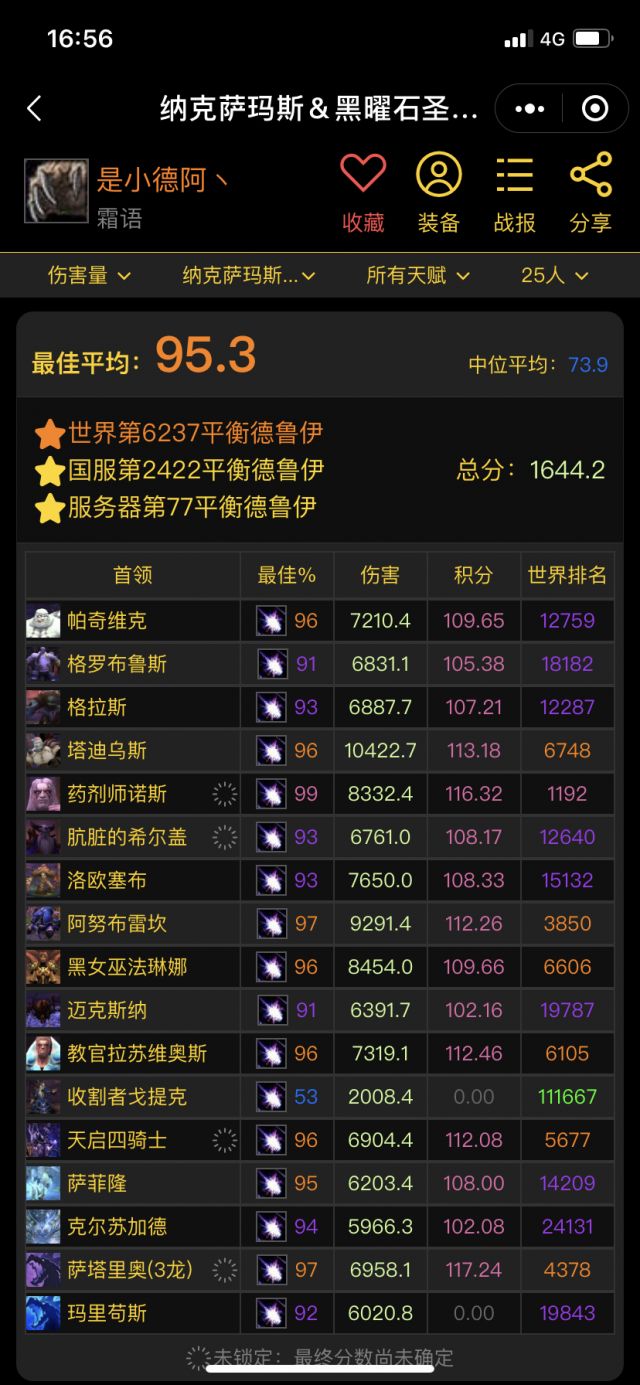Open the 装备 equipment page

tap(438, 193)
